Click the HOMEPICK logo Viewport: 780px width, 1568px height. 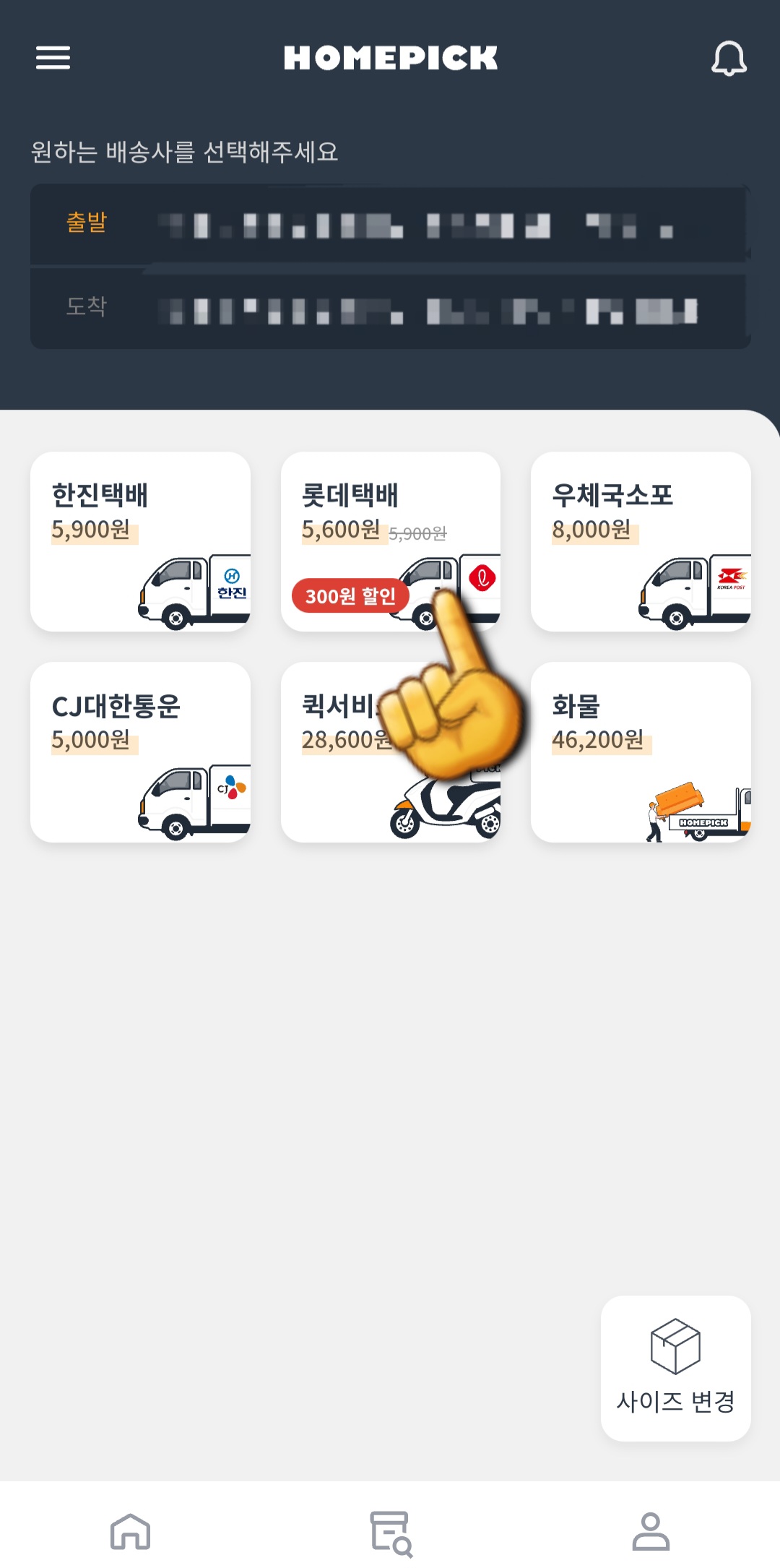(x=390, y=58)
